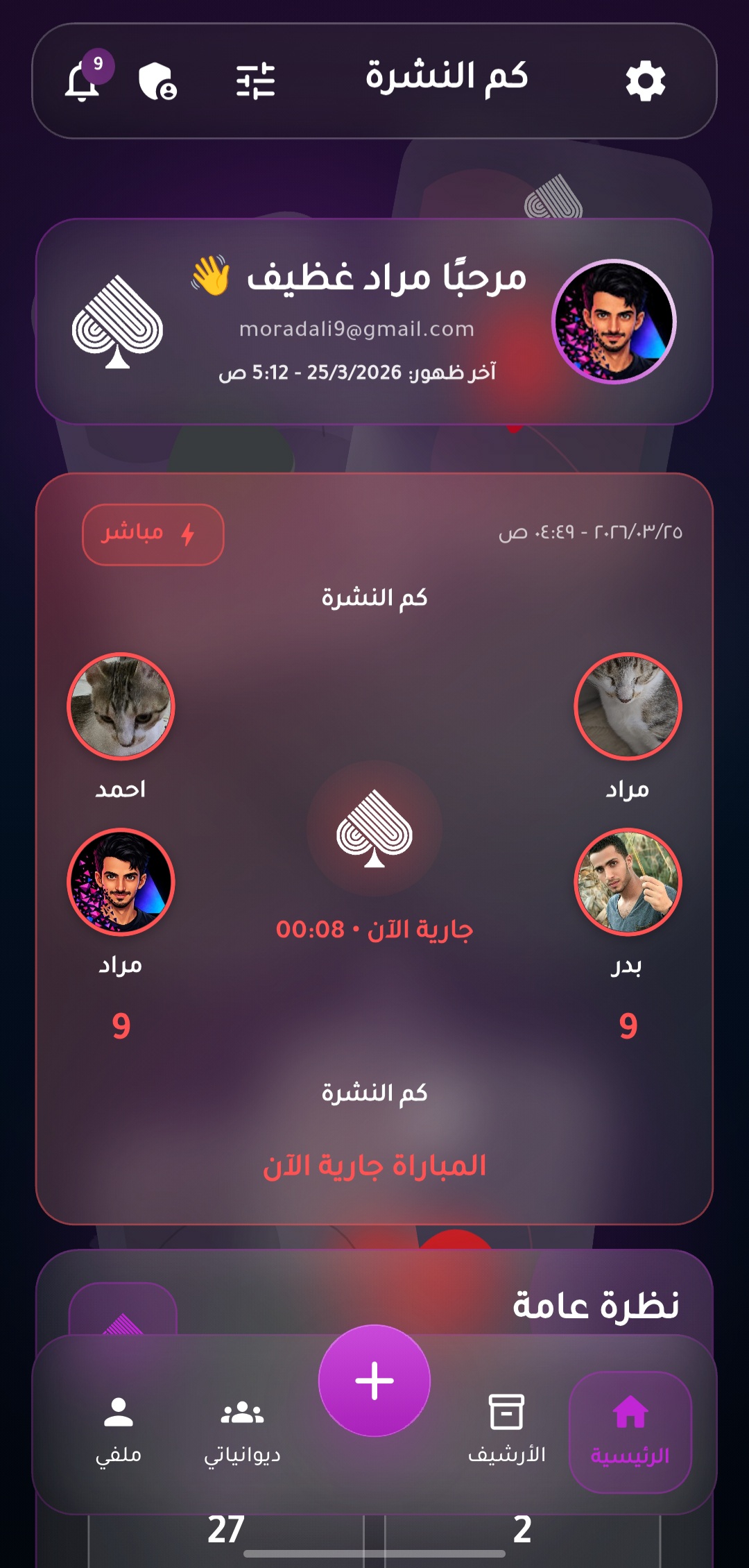Image resolution: width=749 pixels, height=1568 pixels.
Task: Tap player احمد's cat avatar to select him
Action: [122, 705]
